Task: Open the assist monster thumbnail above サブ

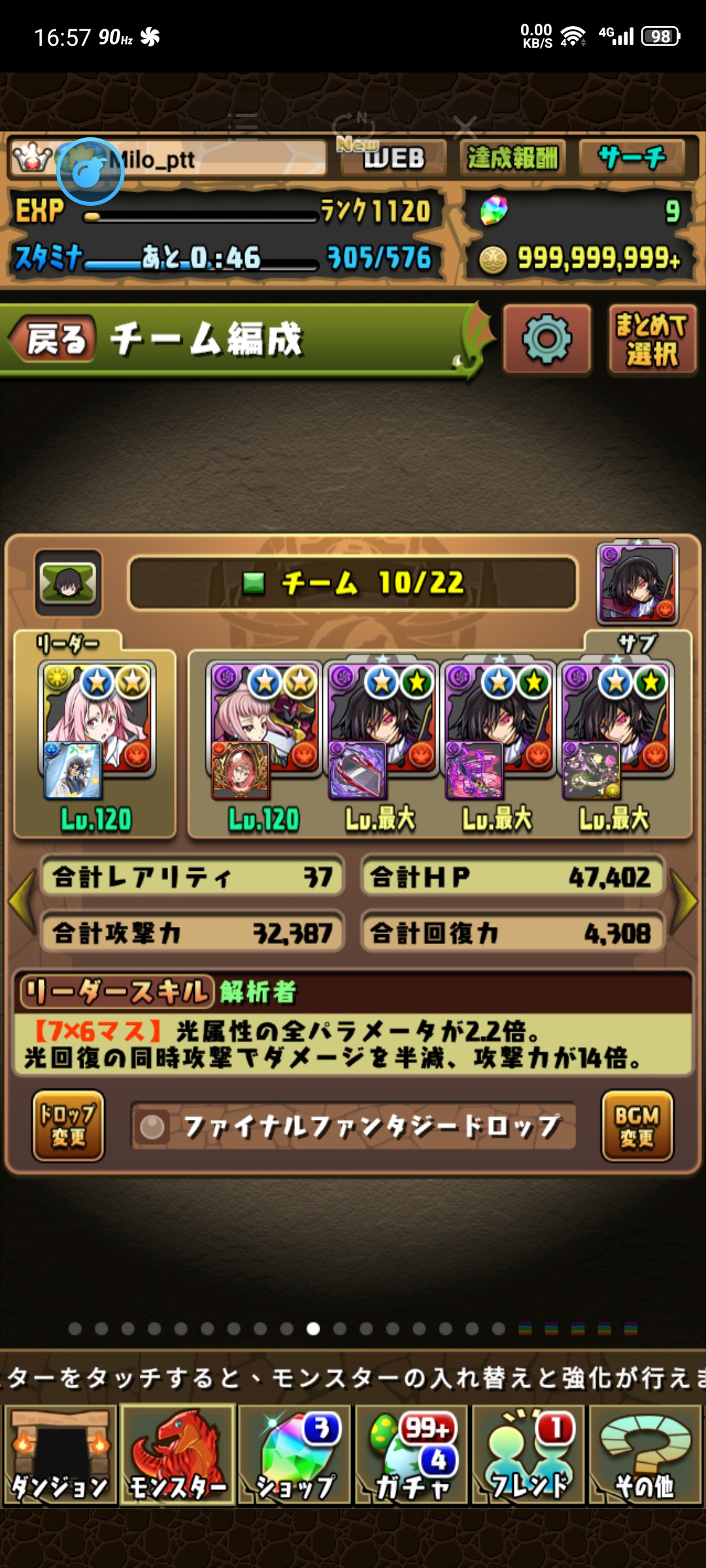Action: [637, 583]
